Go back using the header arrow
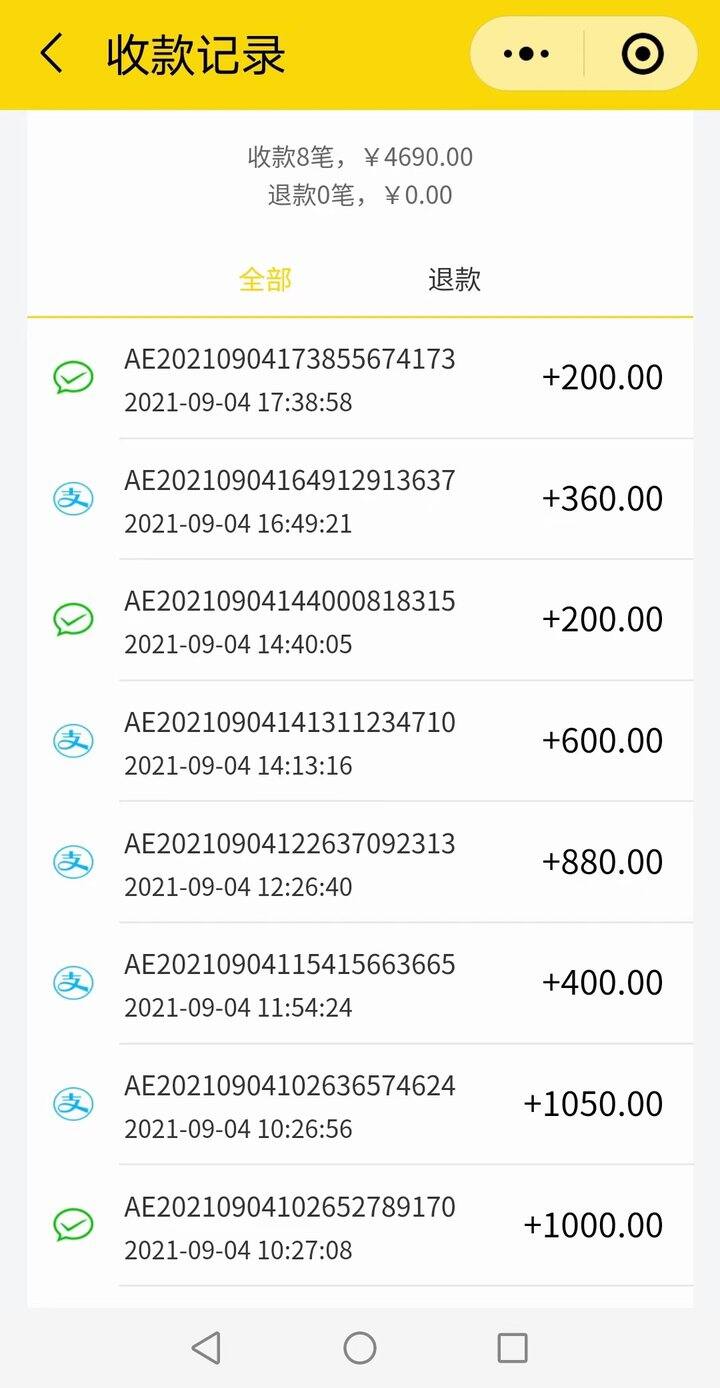The height and width of the screenshot is (1388, 720). [x=51, y=54]
